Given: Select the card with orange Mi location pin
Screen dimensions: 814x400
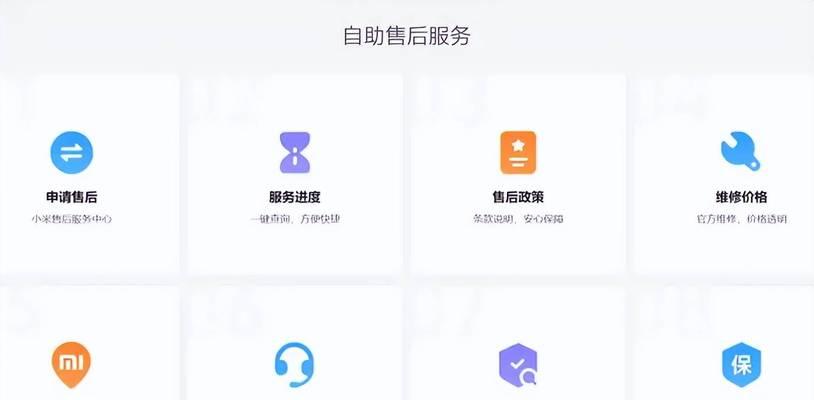Looking at the screenshot, I should click(71, 363).
